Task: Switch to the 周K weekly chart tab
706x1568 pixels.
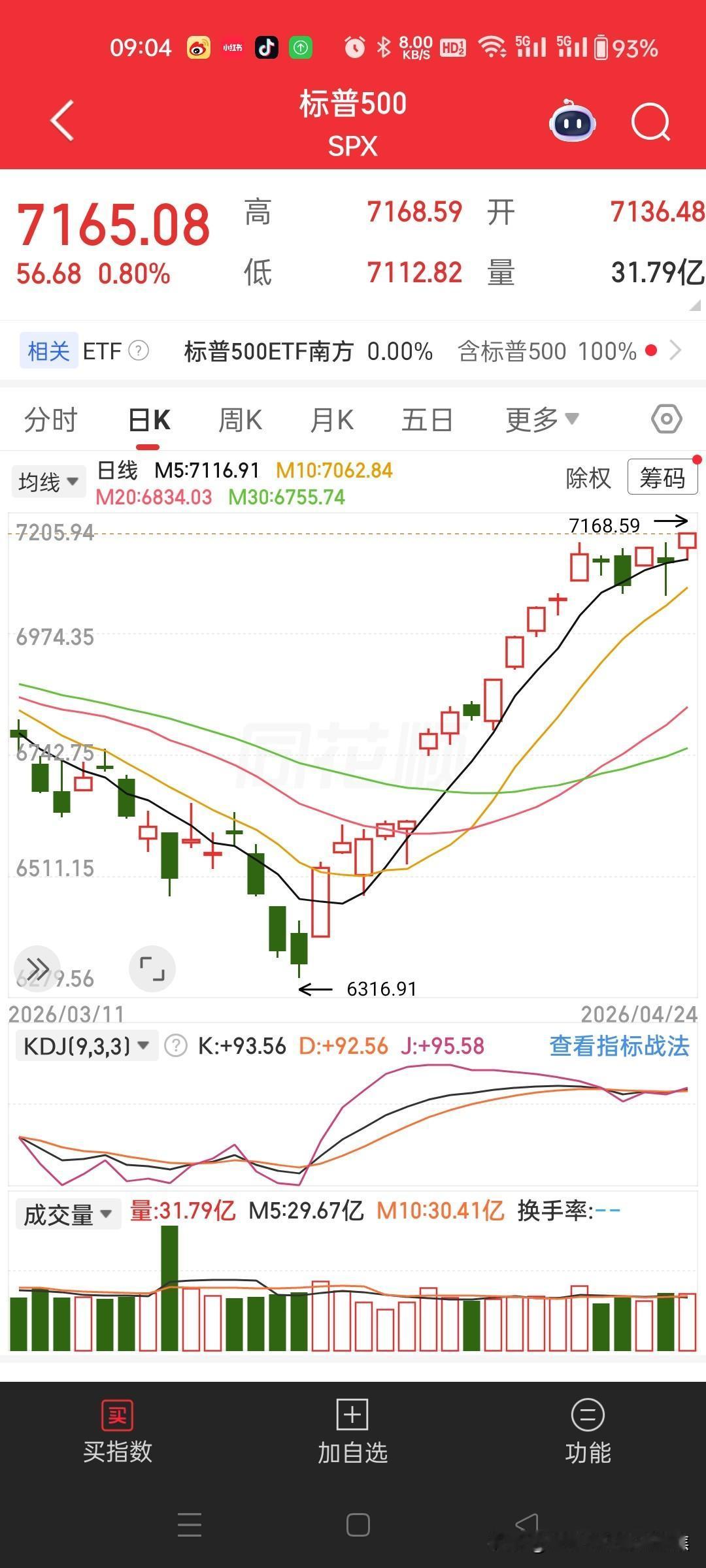Action: [240, 419]
